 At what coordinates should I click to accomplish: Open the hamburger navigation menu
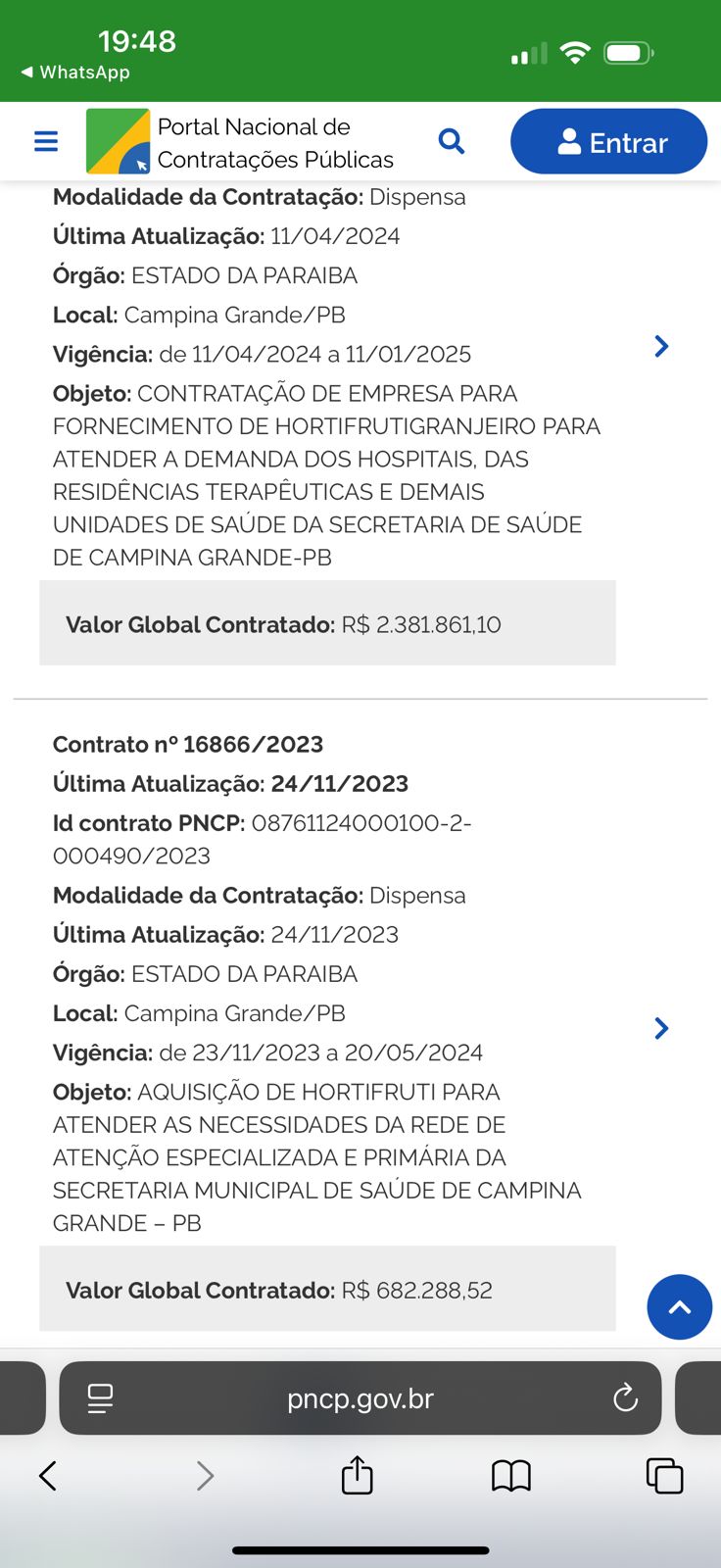coord(46,141)
